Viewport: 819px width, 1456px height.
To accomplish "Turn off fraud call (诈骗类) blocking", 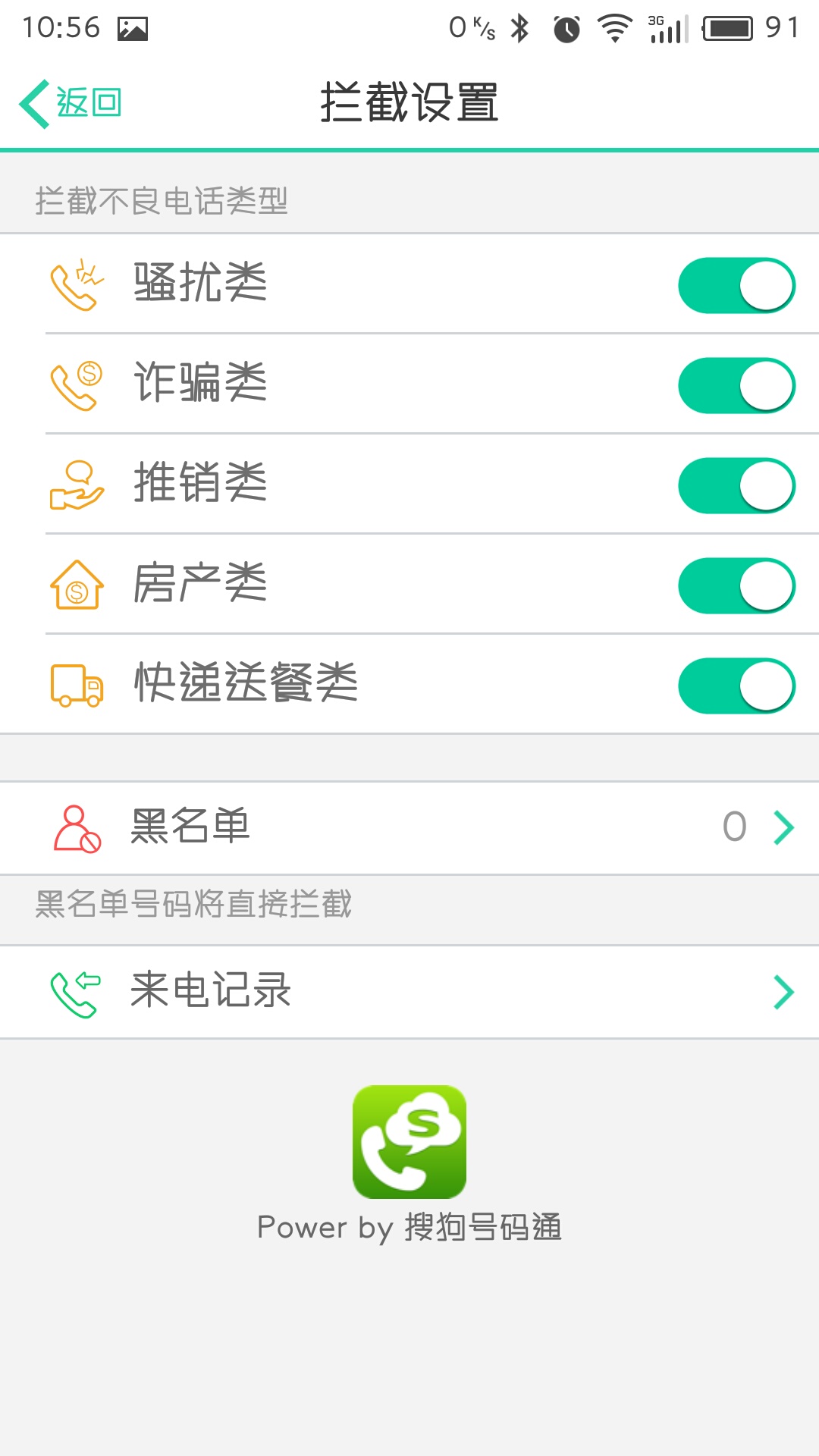I will (x=736, y=387).
